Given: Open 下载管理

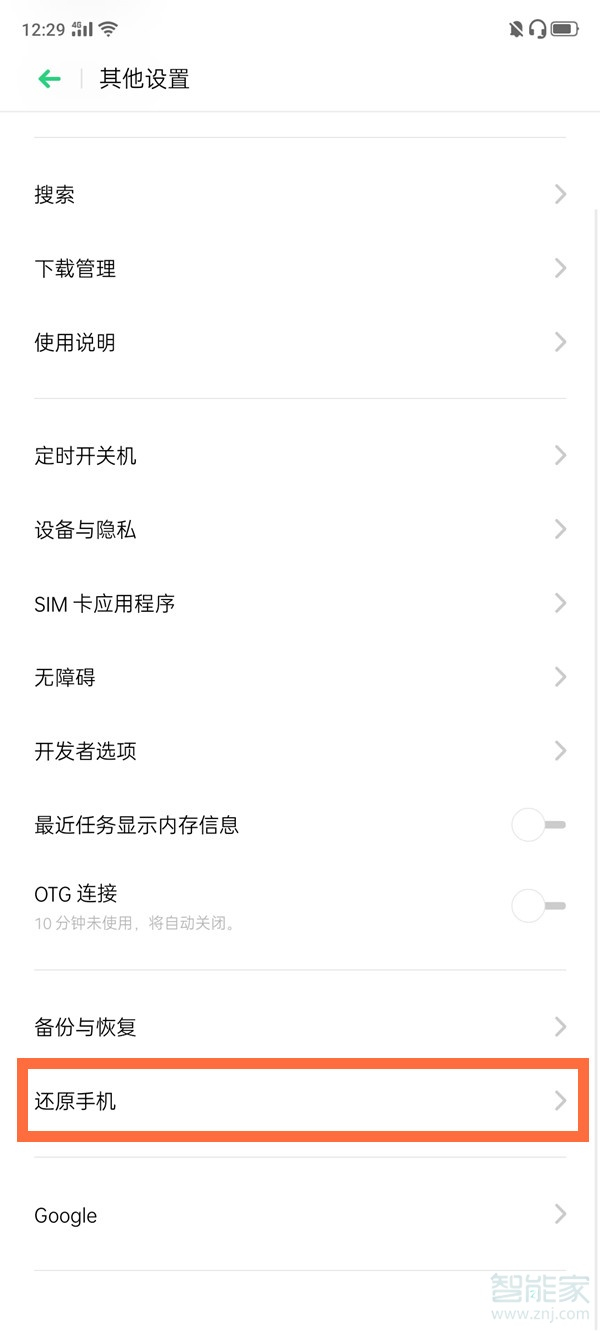Looking at the screenshot, I should pyautogui.click(x=300, y=269).
